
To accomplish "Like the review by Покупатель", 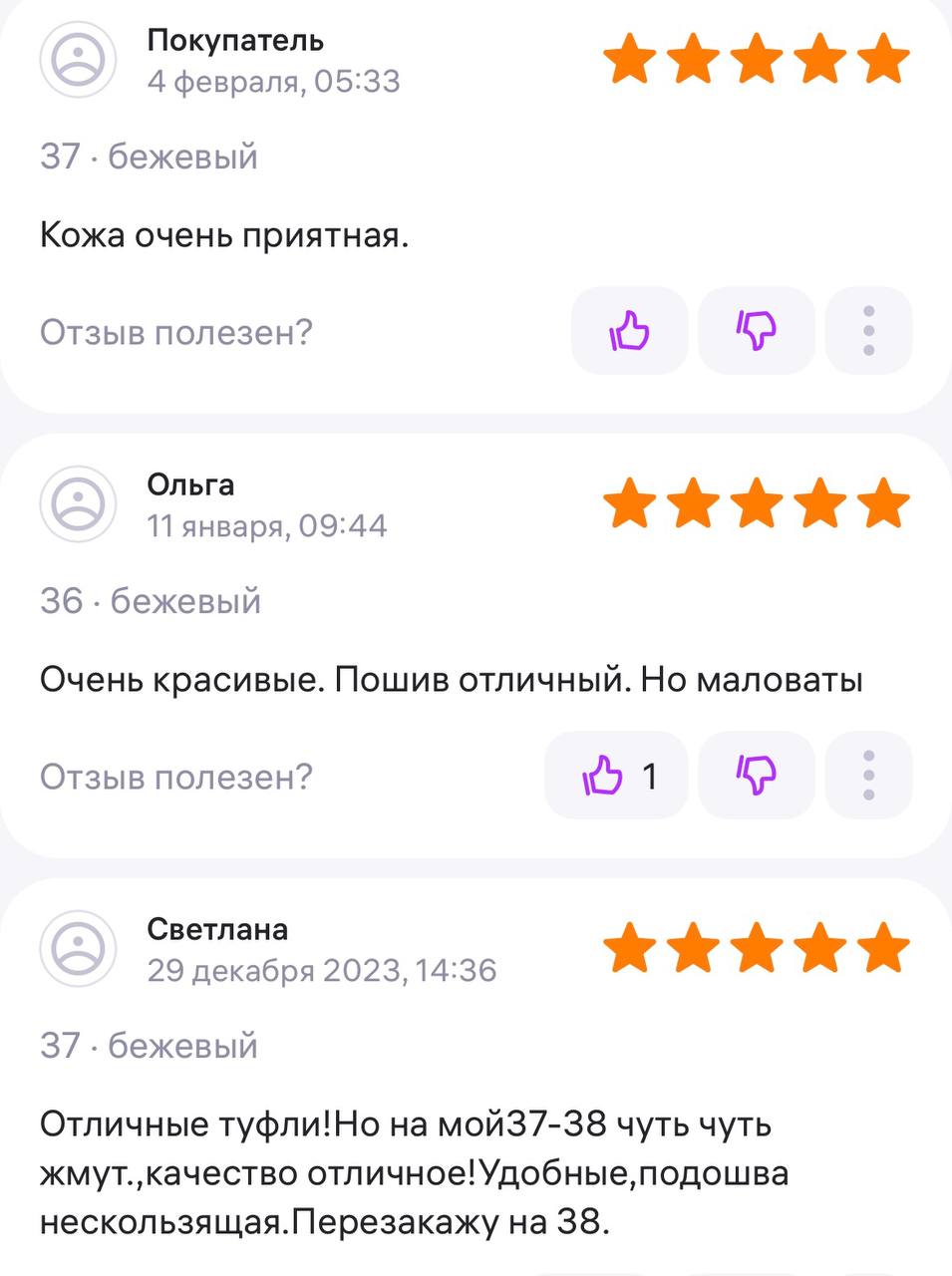I will tap(629, 331).
